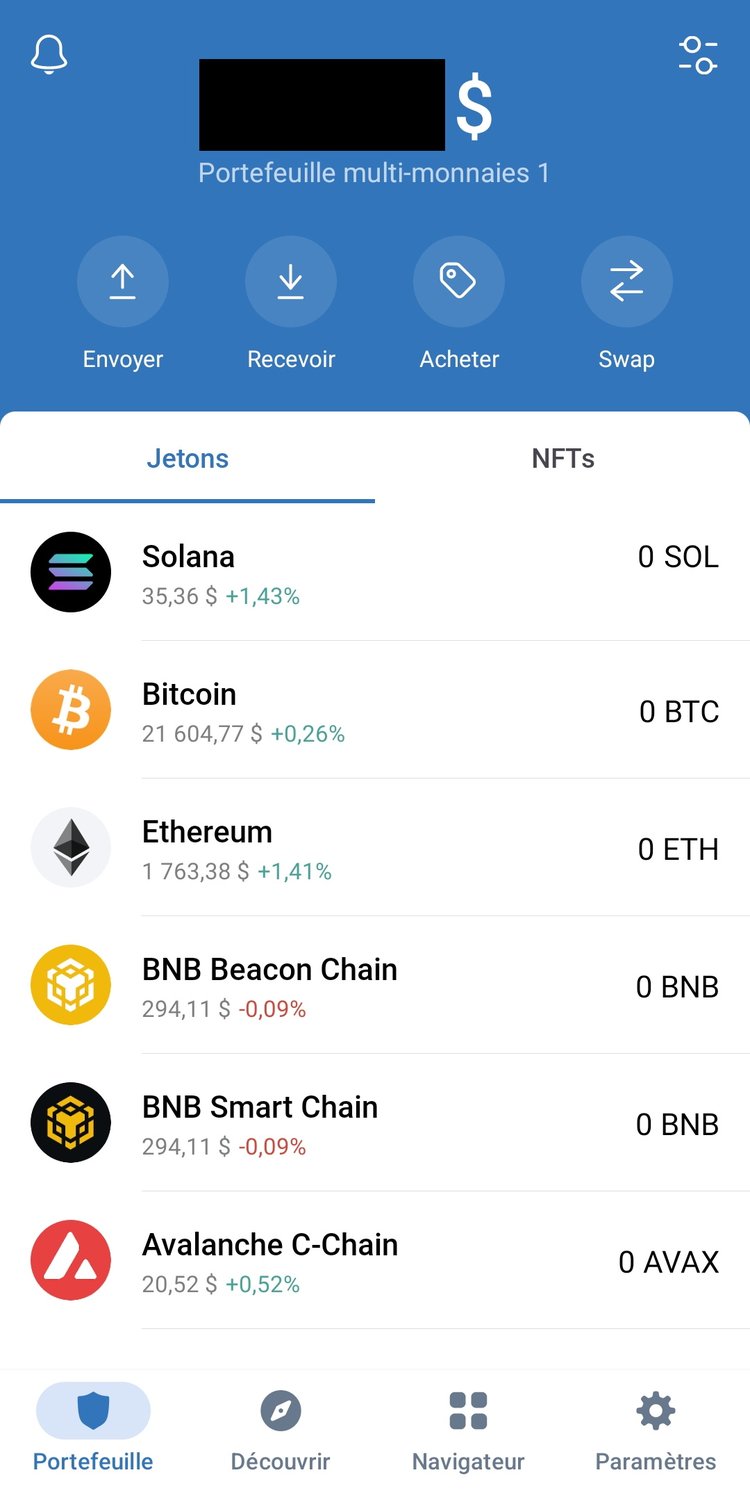Open BNB Smart Chain row
750x1500 pixels.
tap(375, 1123)
